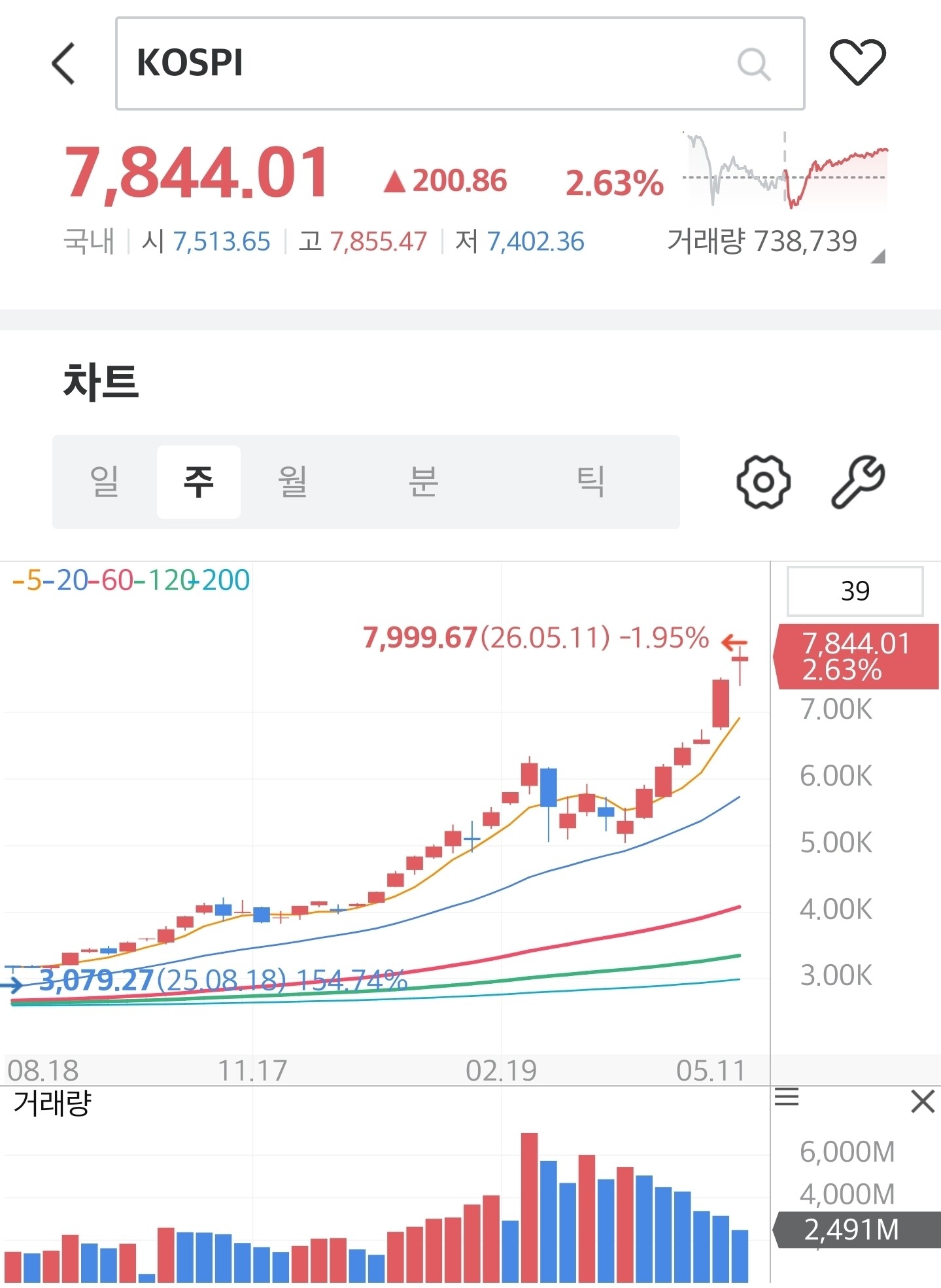
Task: Tap the KOSPI search field
Action: click(460, 63)
